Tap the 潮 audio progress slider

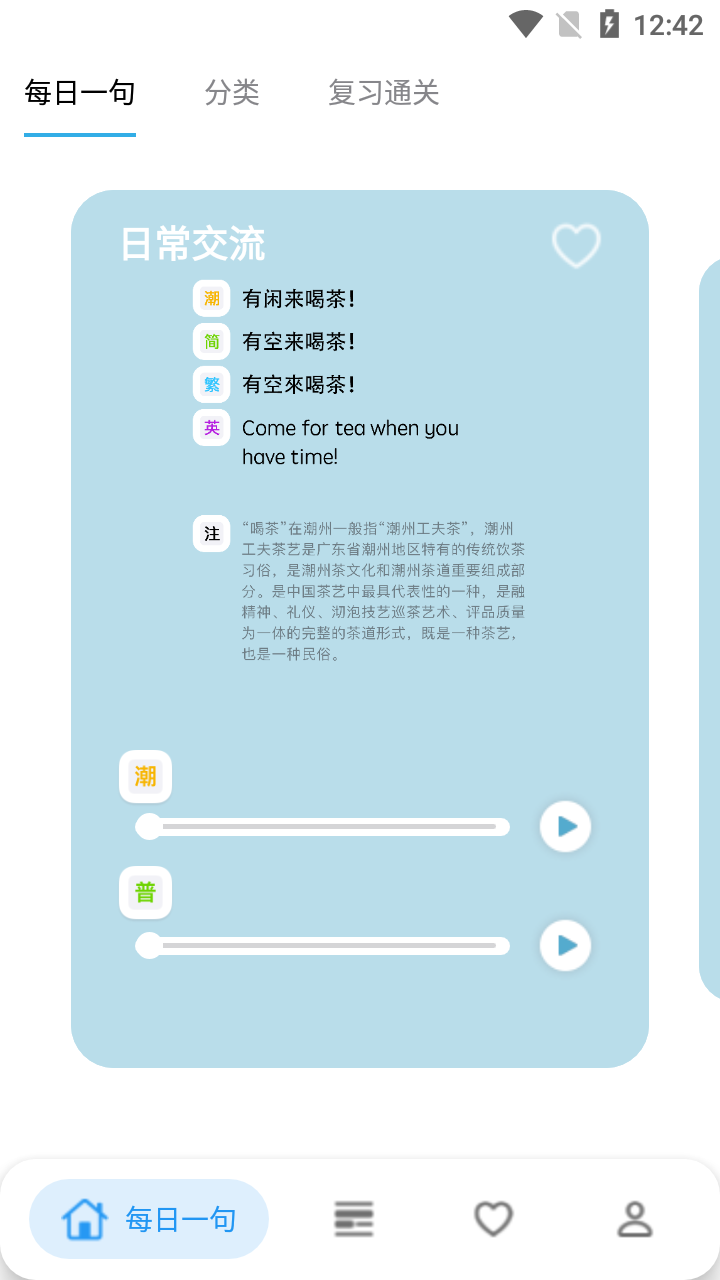[x=323, y=827]
